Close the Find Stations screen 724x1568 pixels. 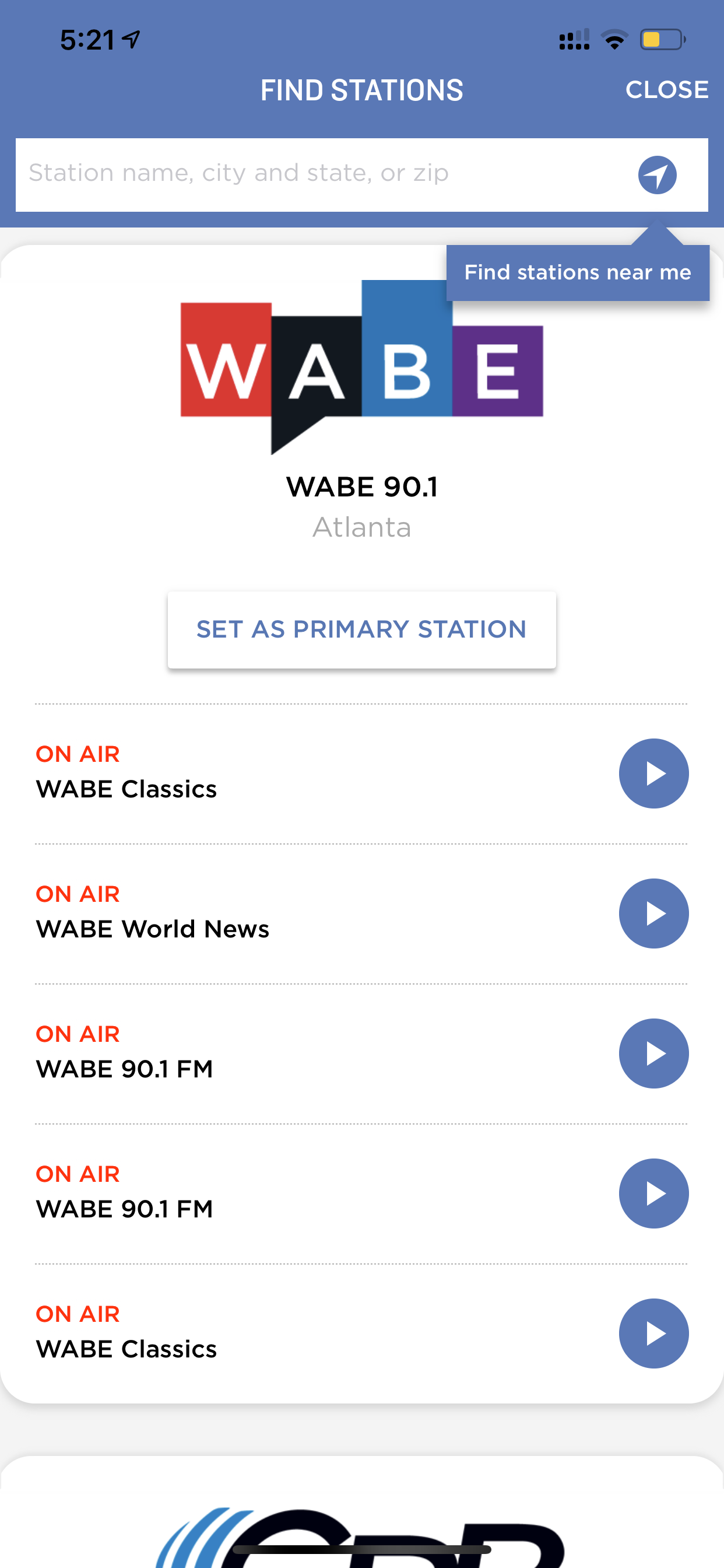tap(667, 89)
